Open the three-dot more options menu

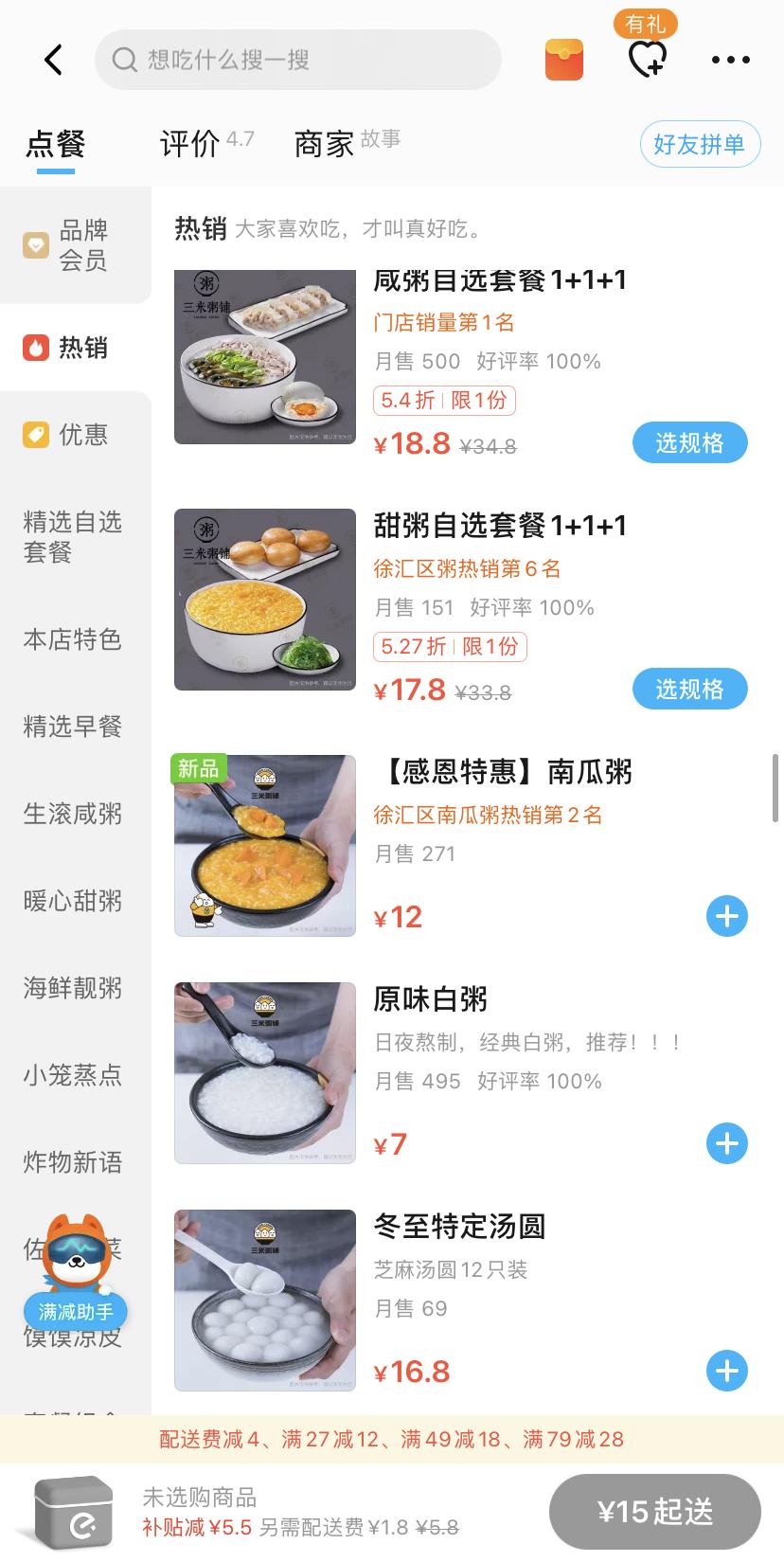pyautogui.click(x=730, y=59)
